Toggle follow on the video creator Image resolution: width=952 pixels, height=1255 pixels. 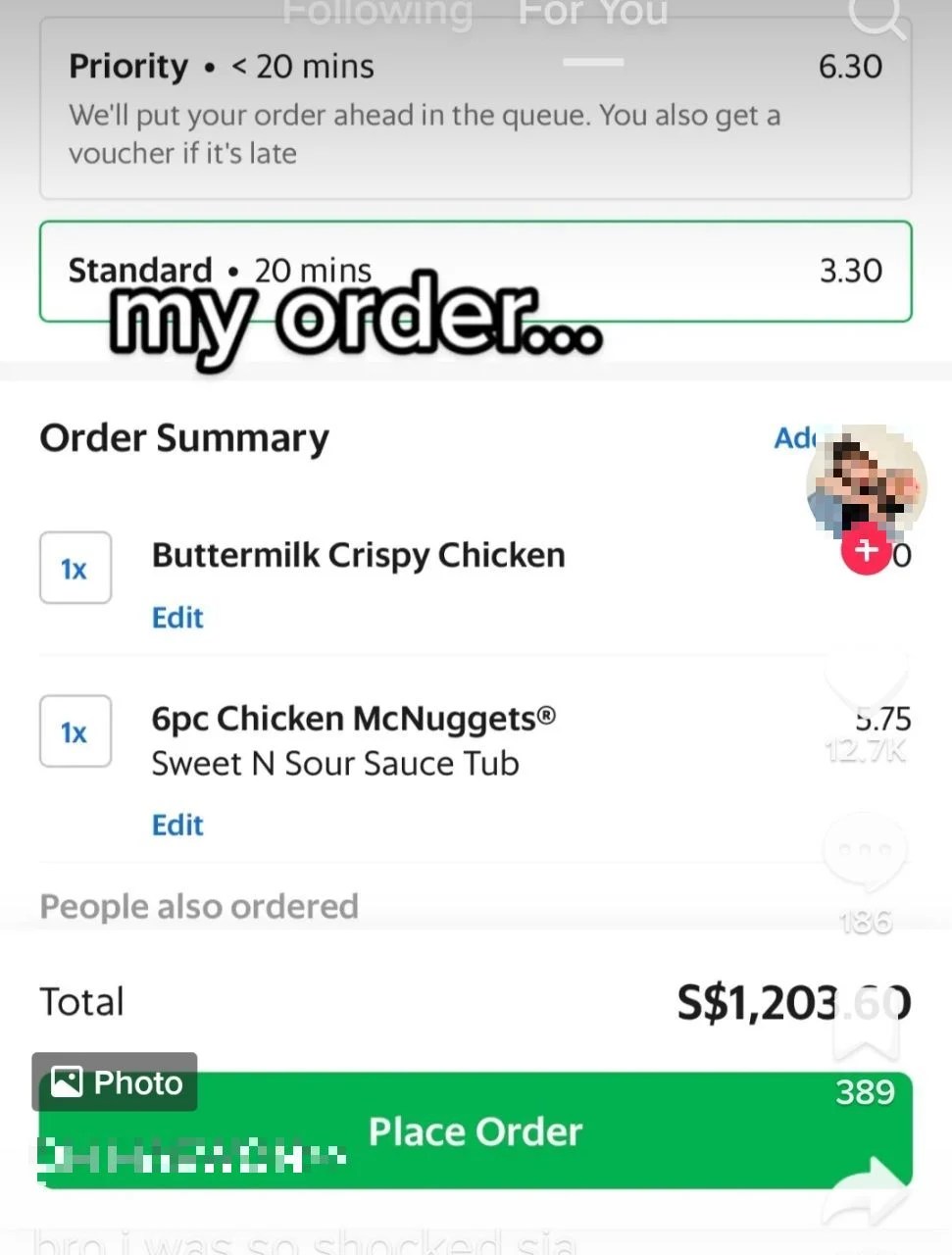pos(866,549)
